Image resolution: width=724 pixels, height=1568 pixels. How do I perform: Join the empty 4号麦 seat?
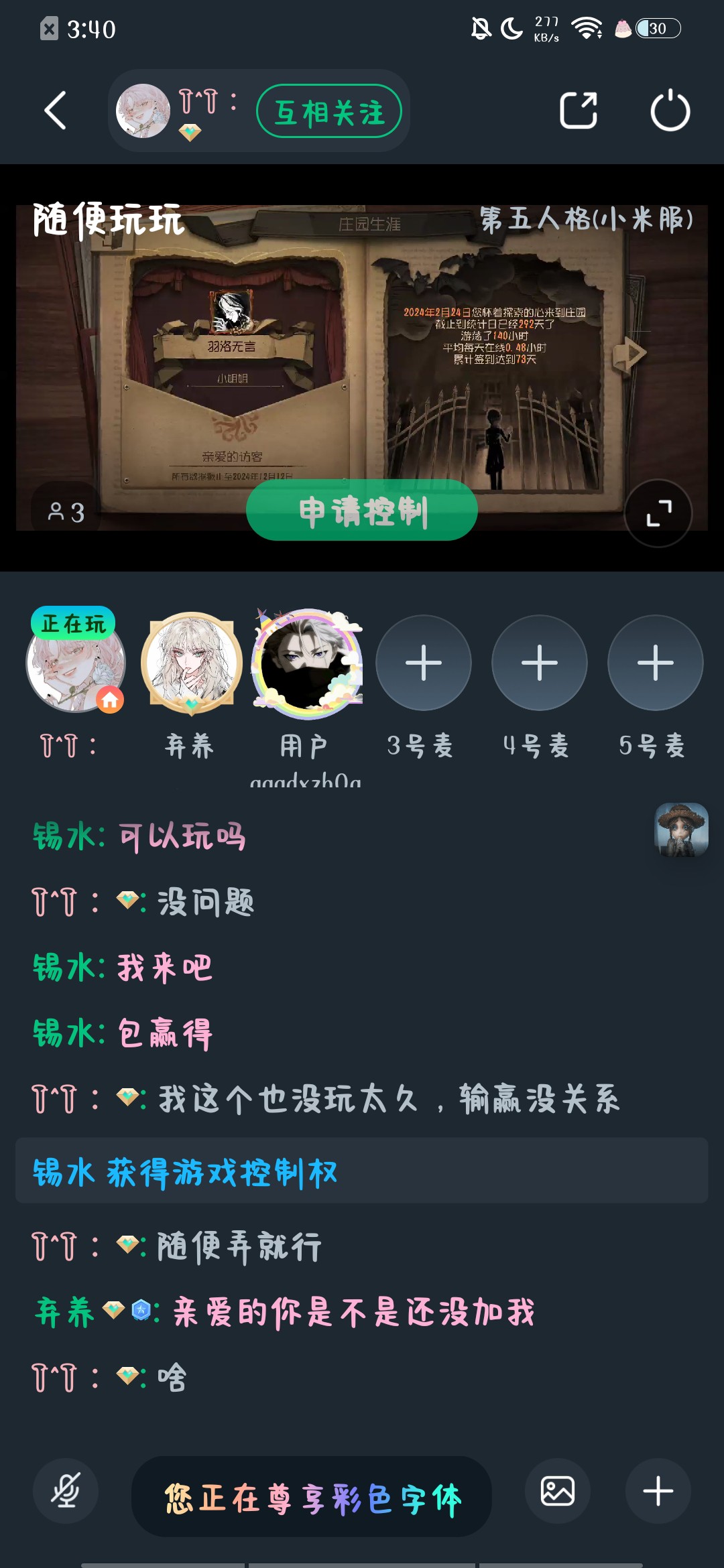[x=540, y=663]
